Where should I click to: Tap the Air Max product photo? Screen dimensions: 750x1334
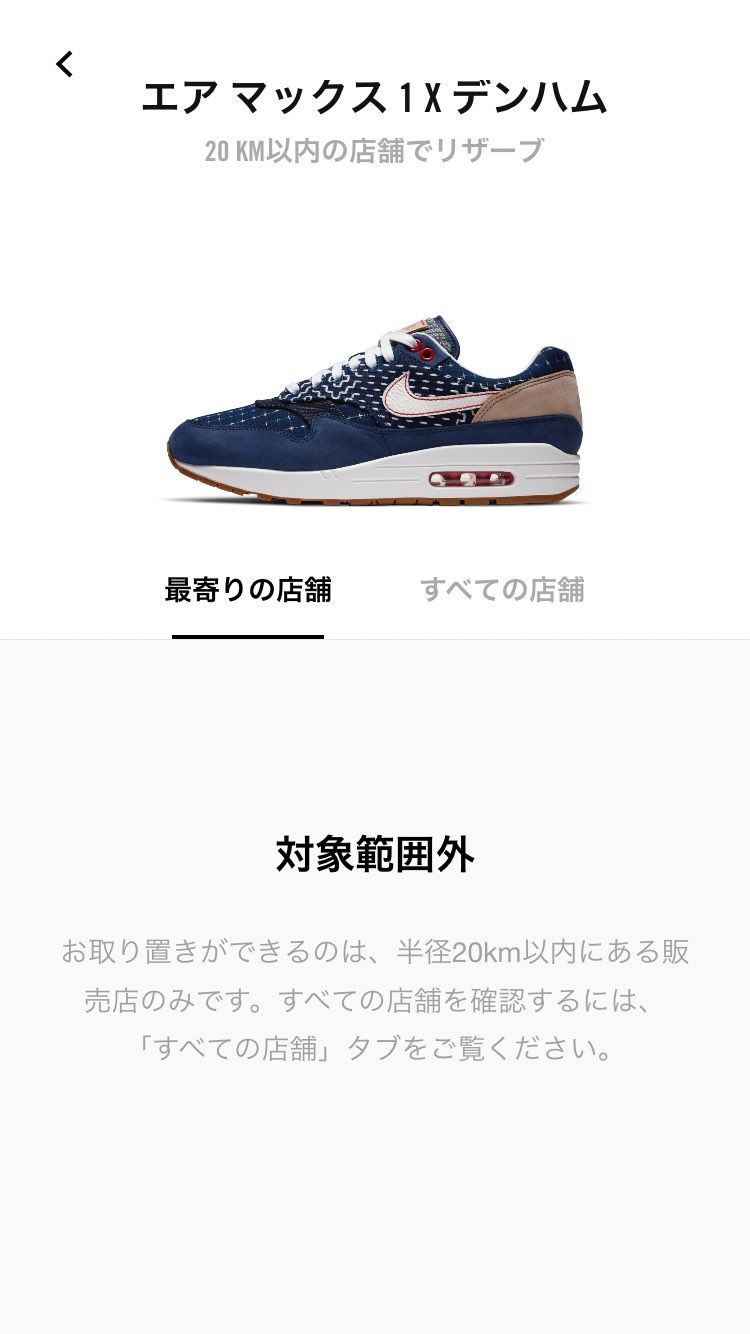pos(375,410)
